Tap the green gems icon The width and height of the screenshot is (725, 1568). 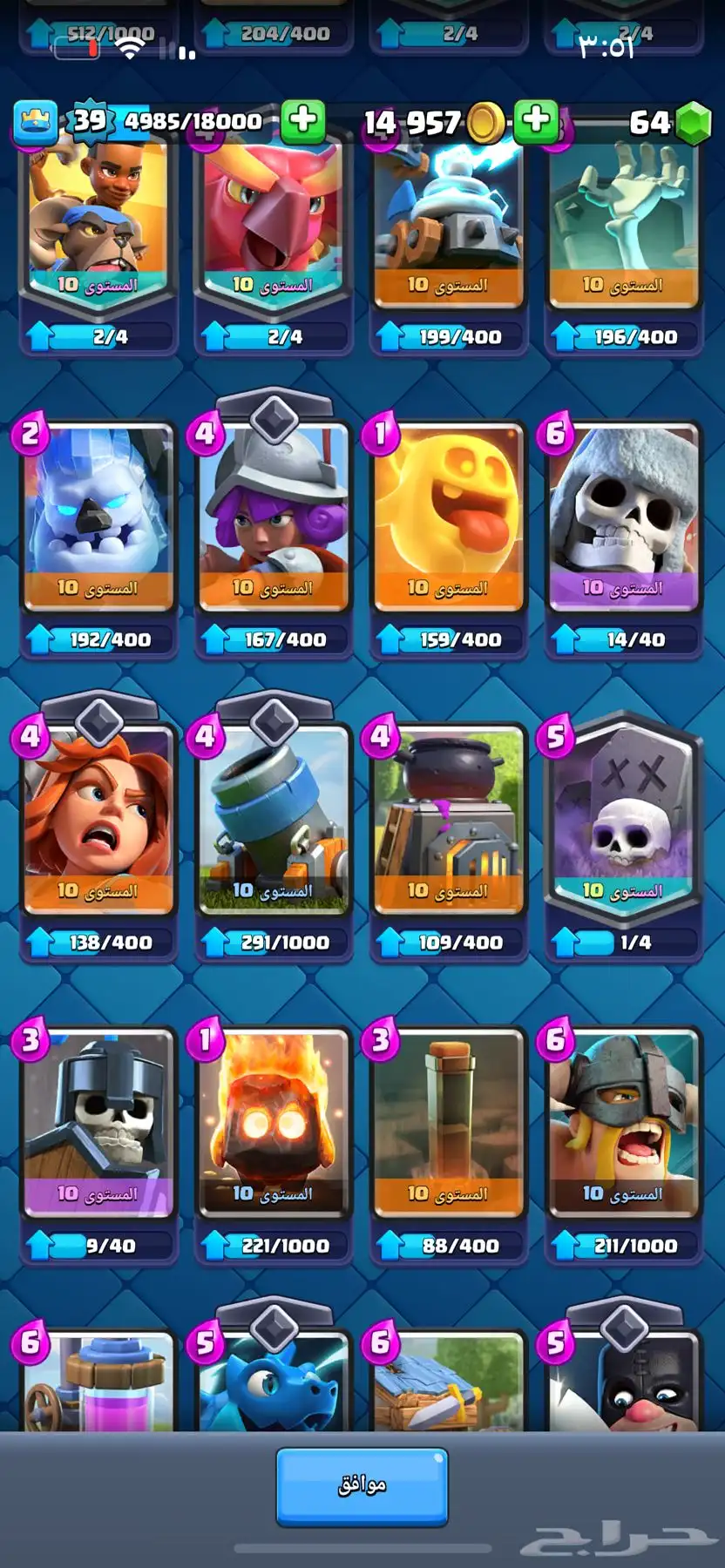694,123
